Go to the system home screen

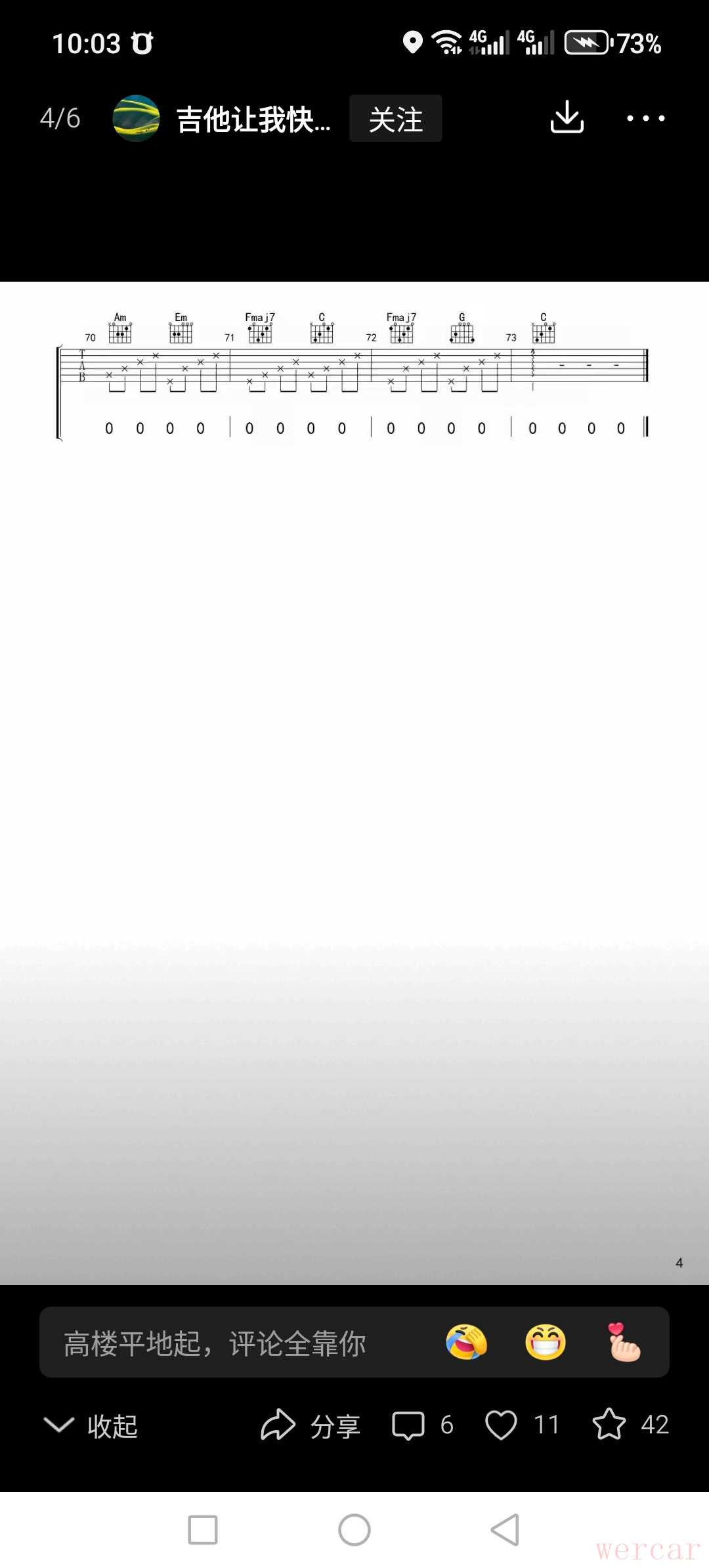click(x=354, y=1530)
